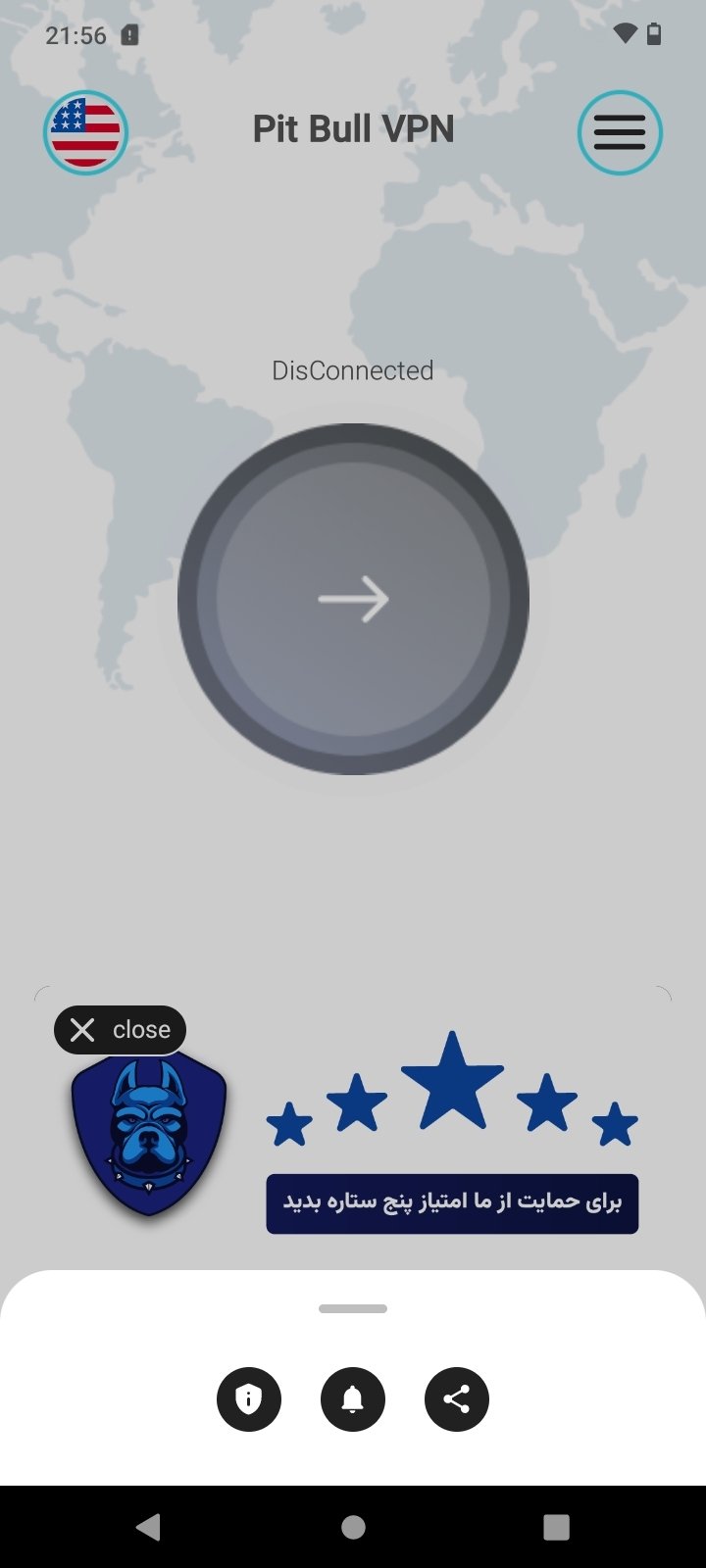Go back using the system back button
The width and height of the screenshot is (706, 1568).
click(x=149, y=1527)
